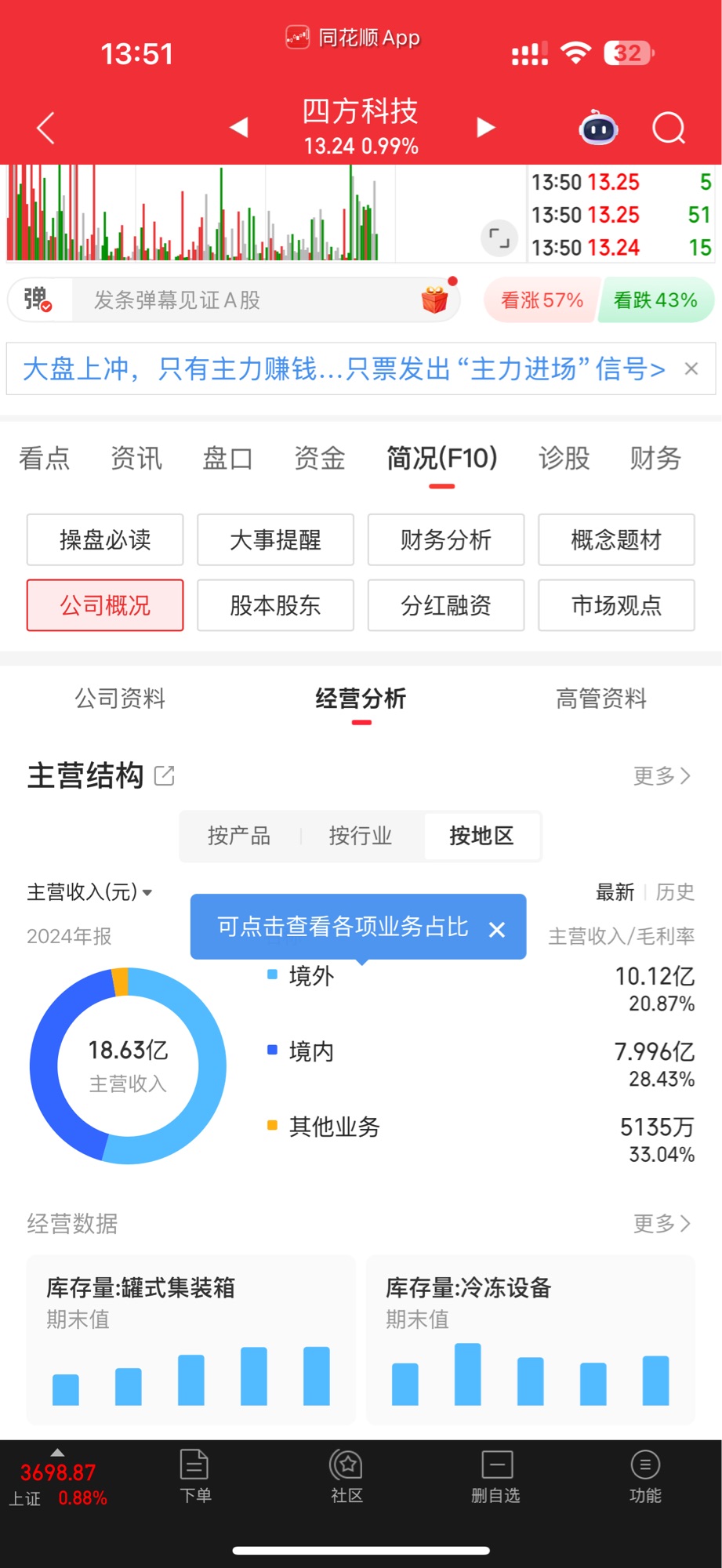722x1568 pixels.
Task: Show 主营结构 按产品 breakdown
Action: pyautogui.click(x=239, y=836)
